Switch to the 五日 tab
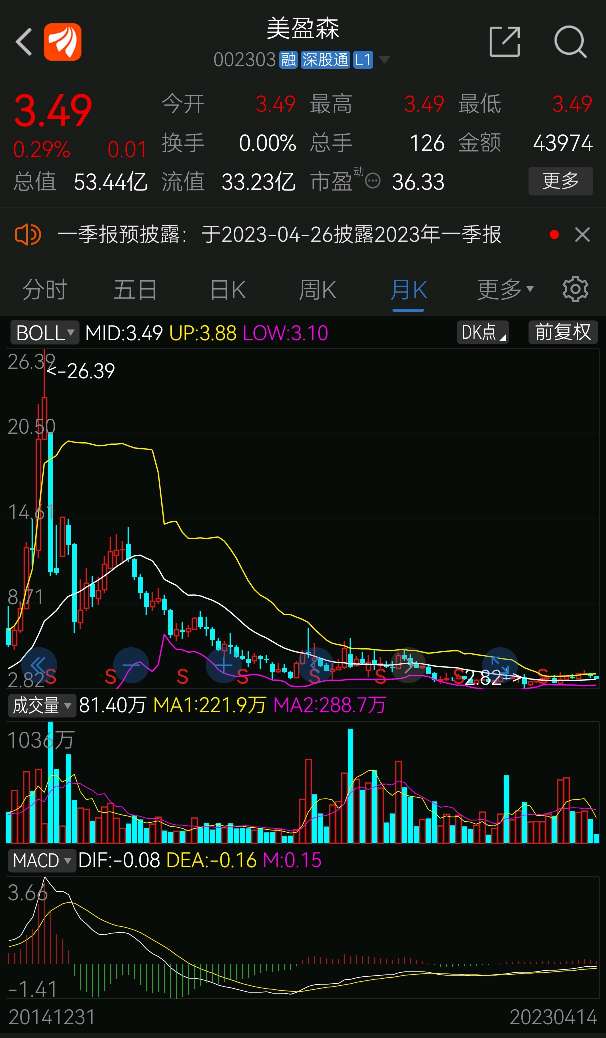 coord(135,290)
